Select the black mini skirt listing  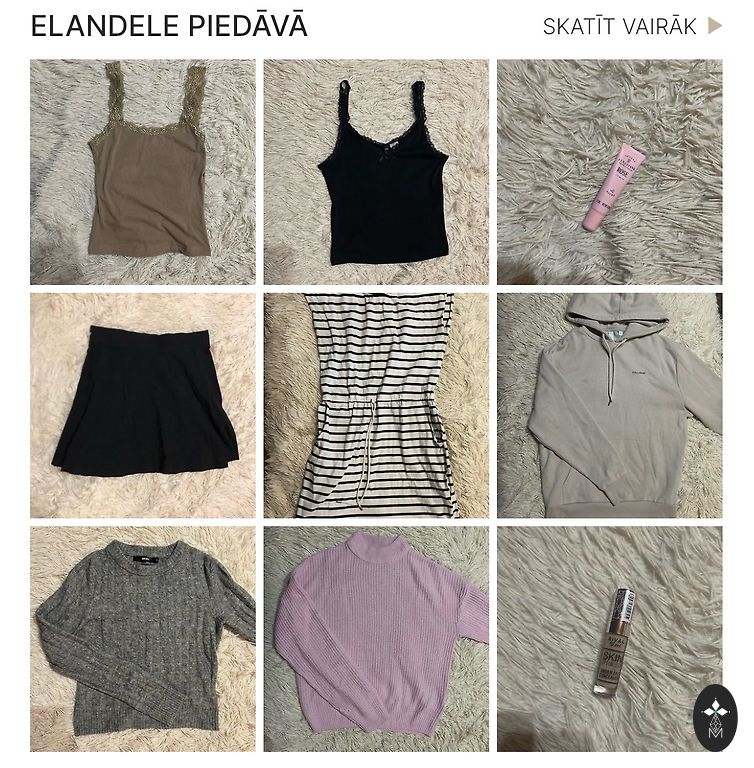[143, 405]
